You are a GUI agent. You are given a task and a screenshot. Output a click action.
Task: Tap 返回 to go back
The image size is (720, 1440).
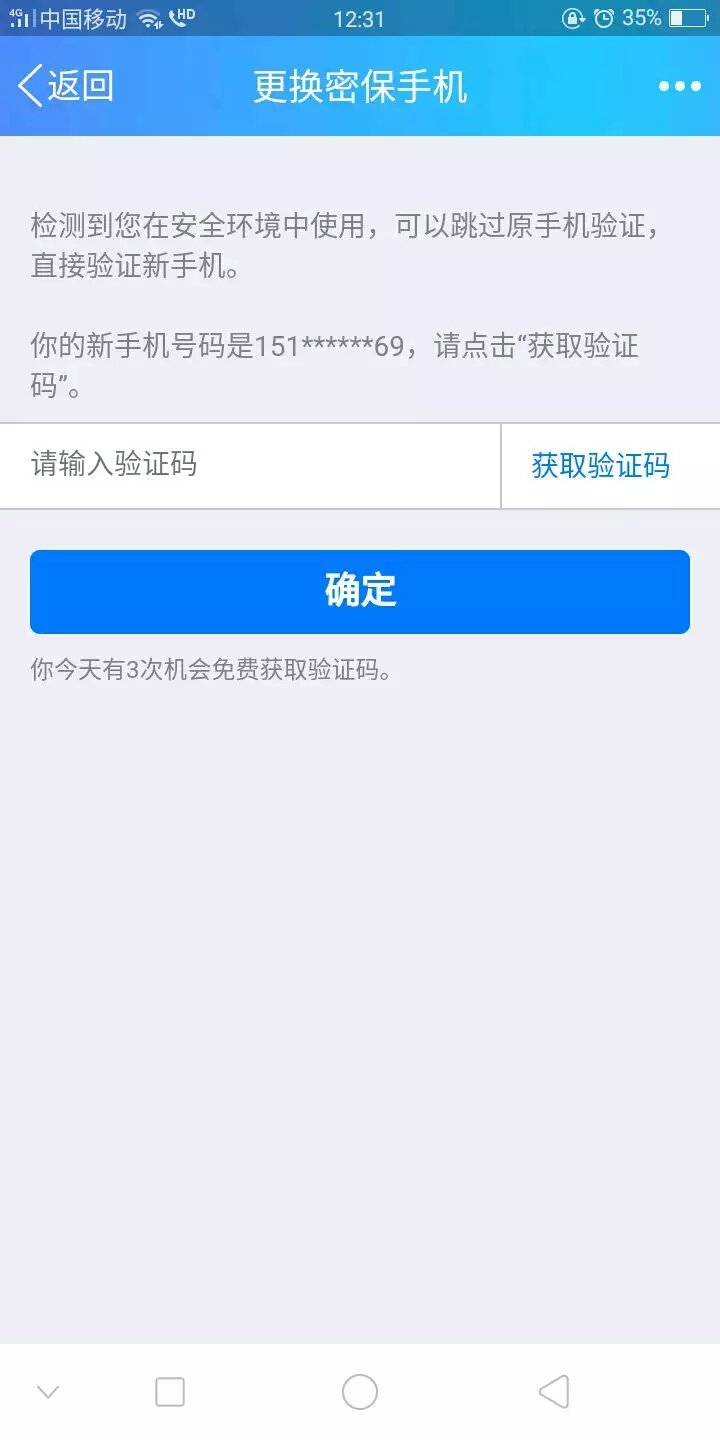pyautogui.click(x=75, y=86)
